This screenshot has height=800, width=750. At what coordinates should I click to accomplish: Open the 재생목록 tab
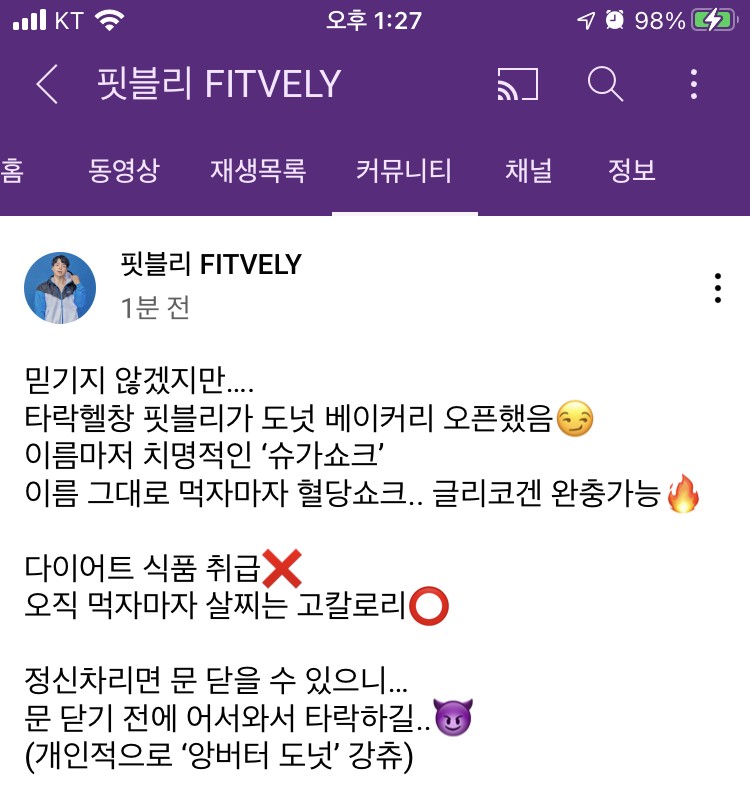point(257,171)
